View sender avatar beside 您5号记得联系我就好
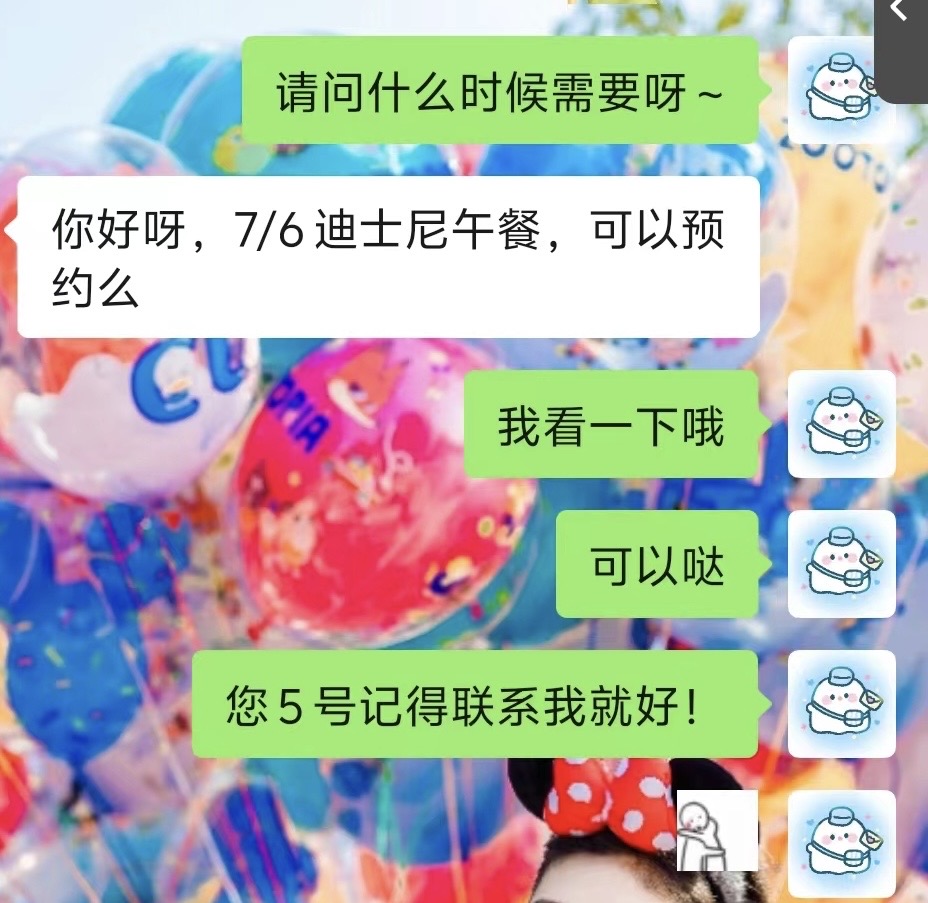 pyautogui.click(x=841, y=704)
